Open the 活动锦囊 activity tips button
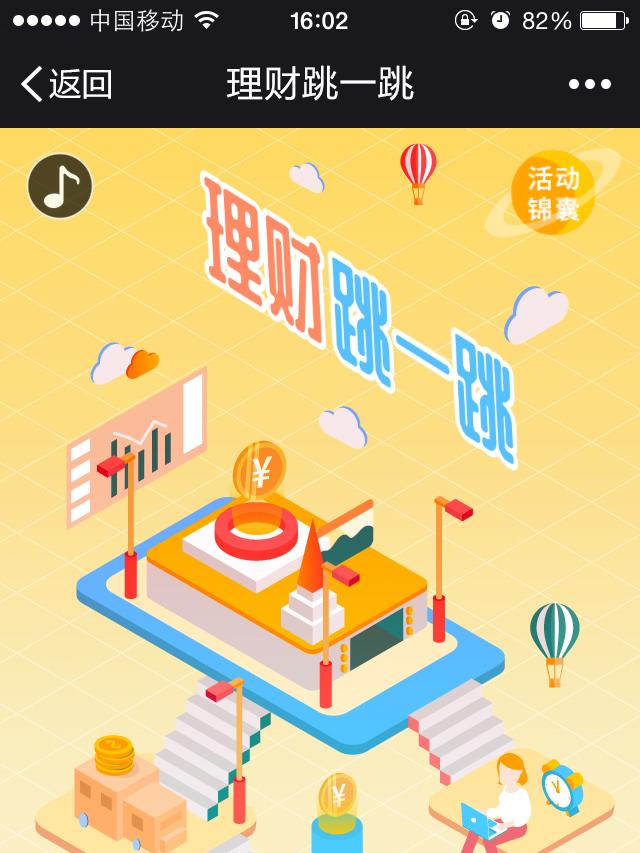Image resolution: width=640 pixels, height=853 pixels. coord(553,193)
